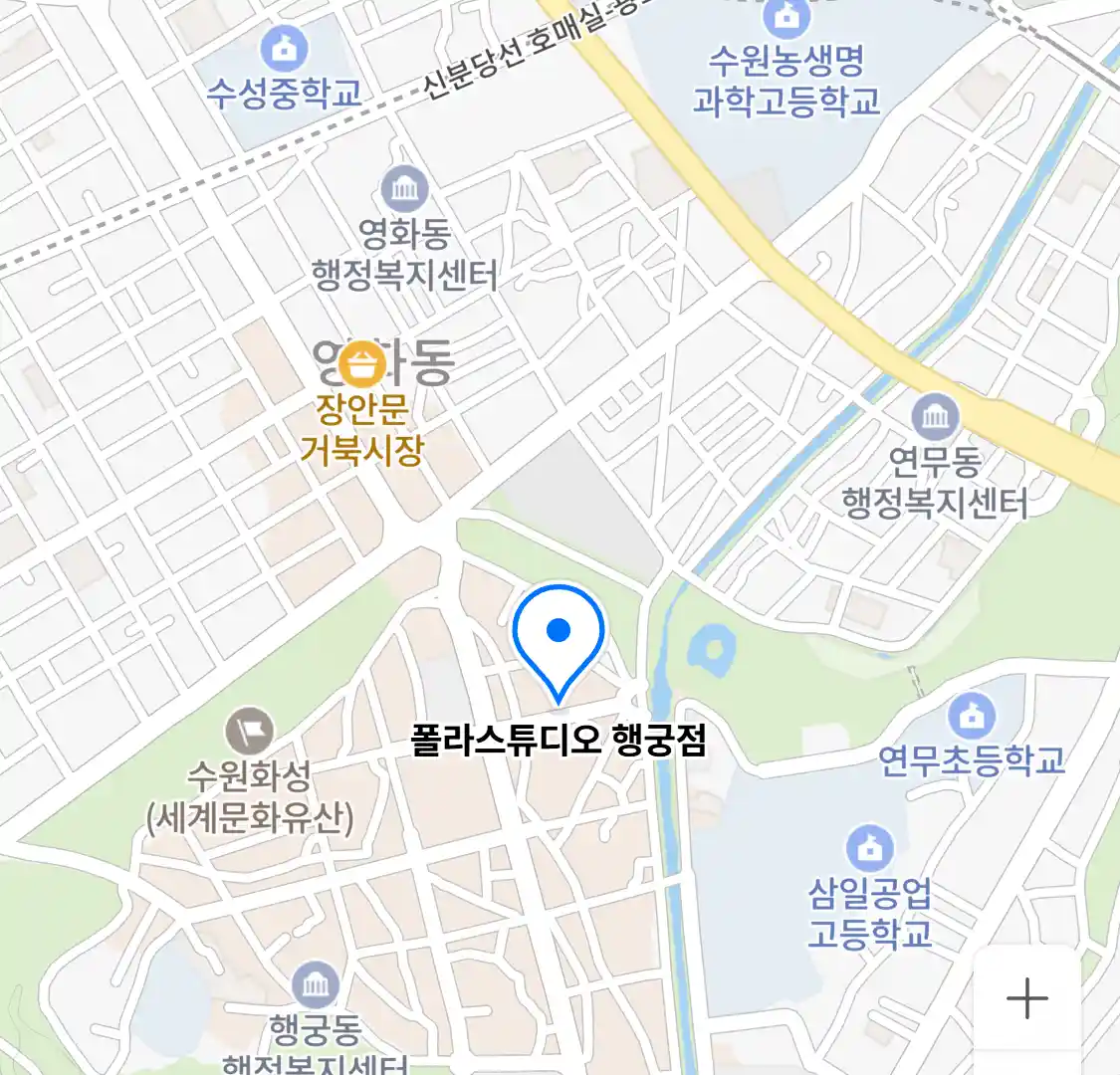1120x1075 pixels.
Task: Tap the 수원농생명과학고등학교 marker
Action: coord(786,17)
